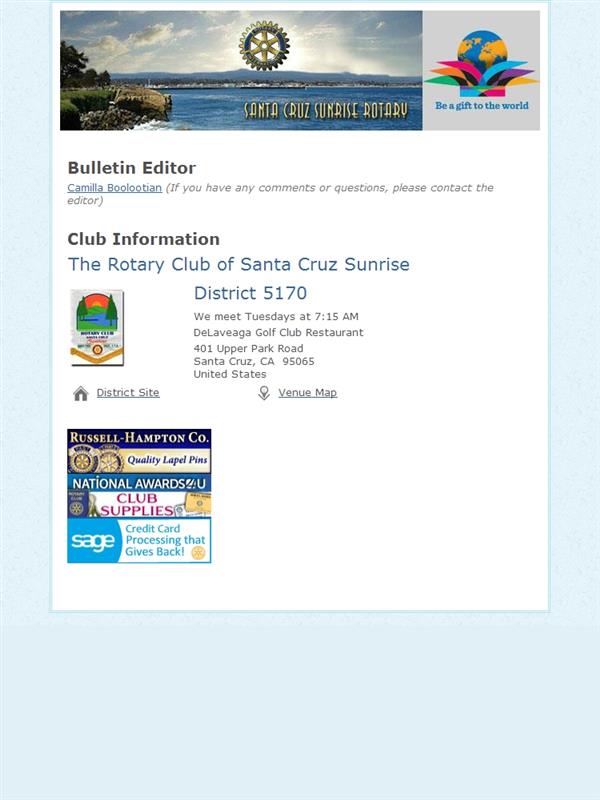Tap the Santa Cruz Sunrise Rotary header banner
The height and width of the screenshot is (800, 600).
point(300,70)
